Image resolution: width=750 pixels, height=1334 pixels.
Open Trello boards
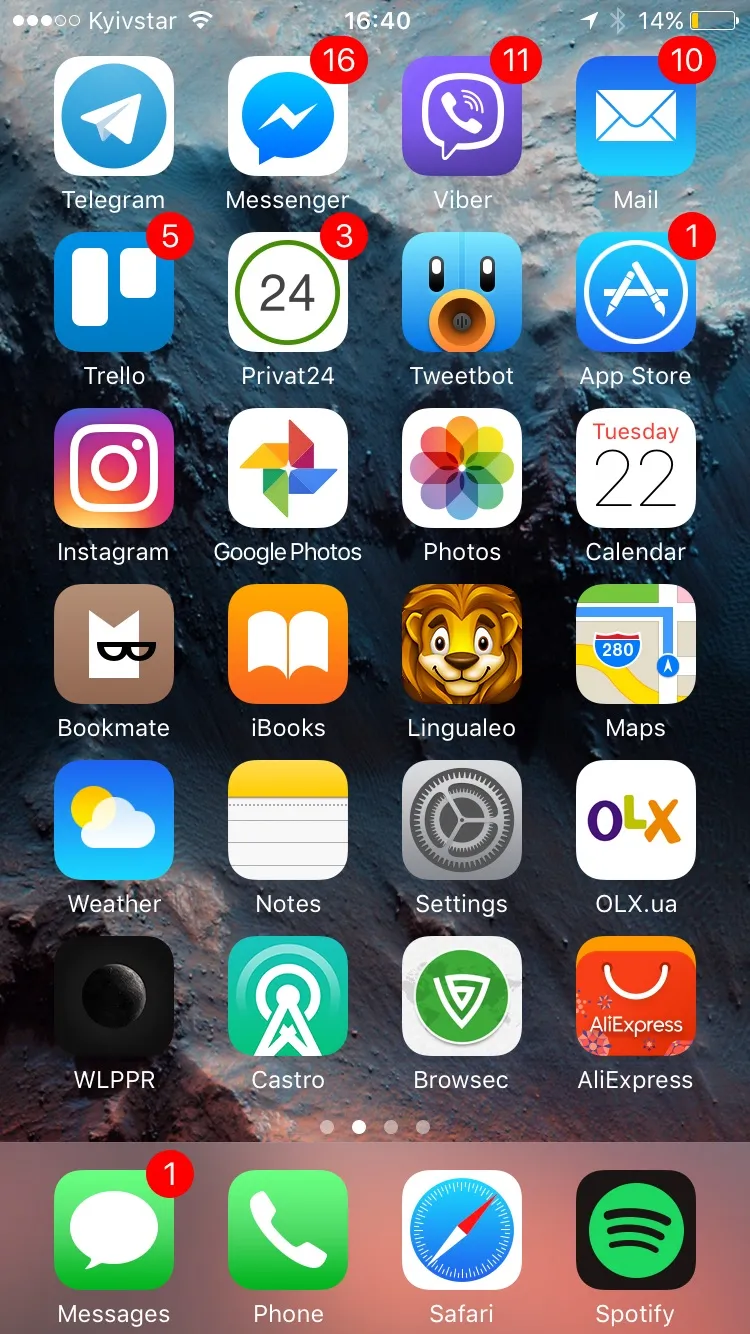(114, 292)
